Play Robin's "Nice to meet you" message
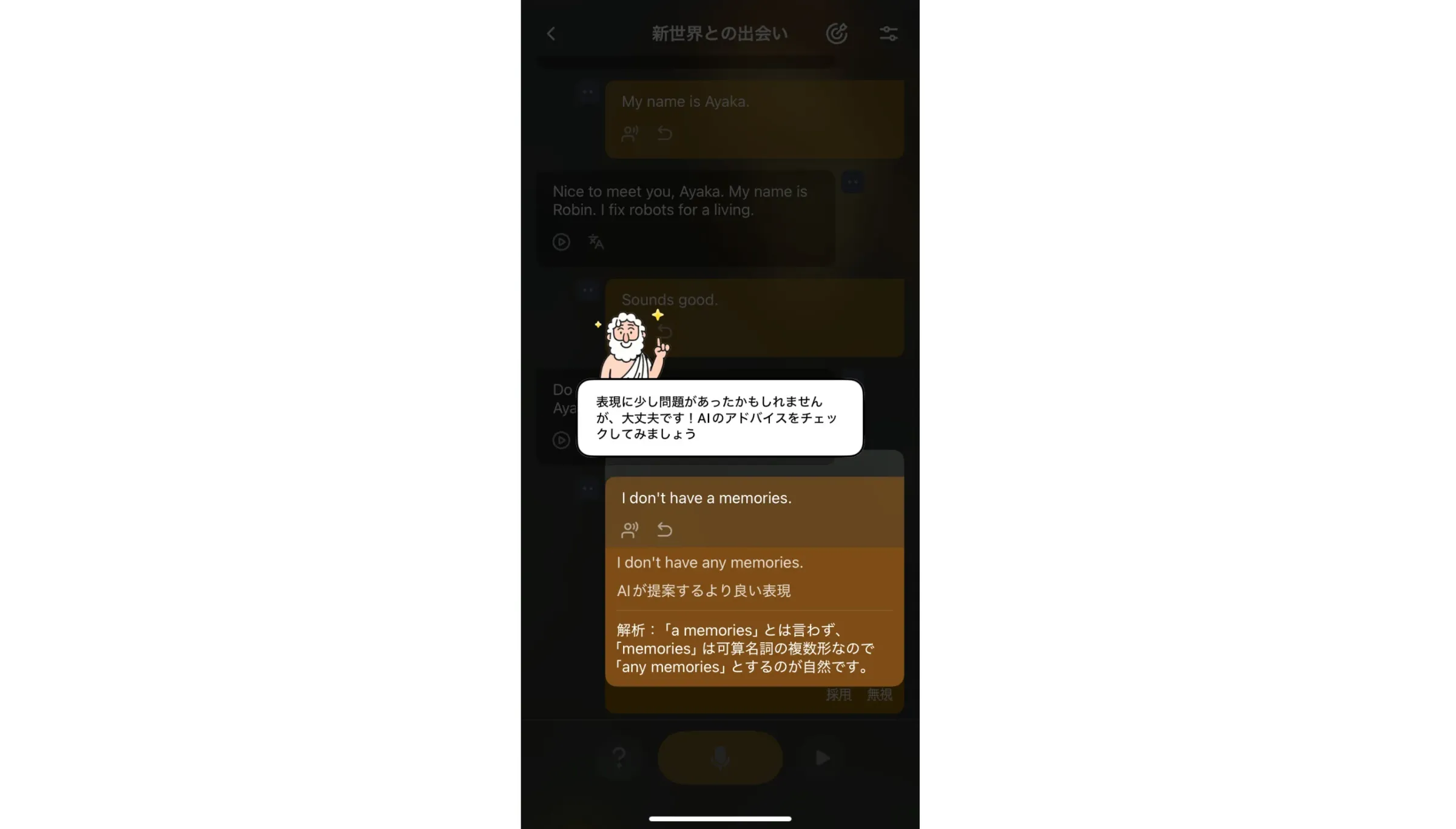1456x829 pixels. point(561,242)
